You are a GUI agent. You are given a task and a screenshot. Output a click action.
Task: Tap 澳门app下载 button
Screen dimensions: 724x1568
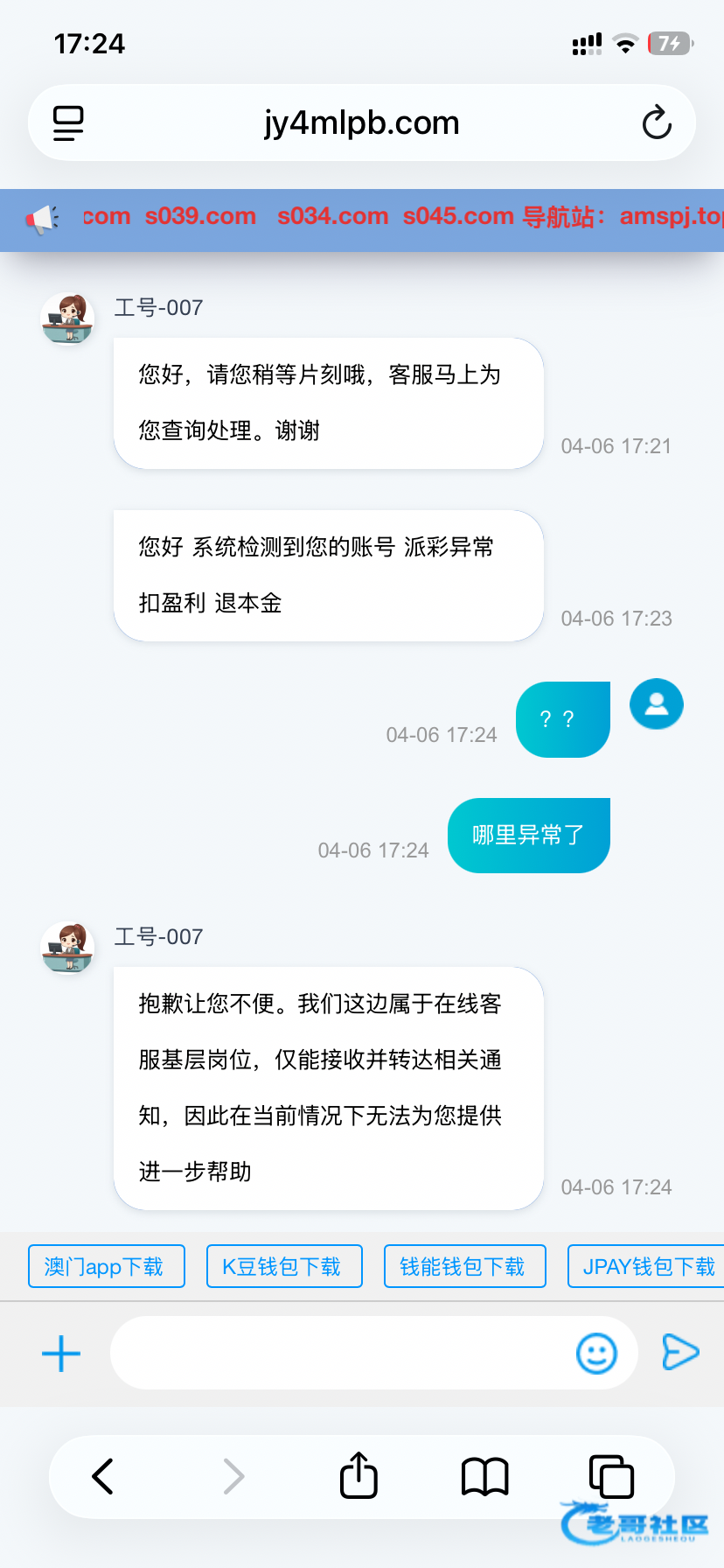click(x=106, y=1266)
